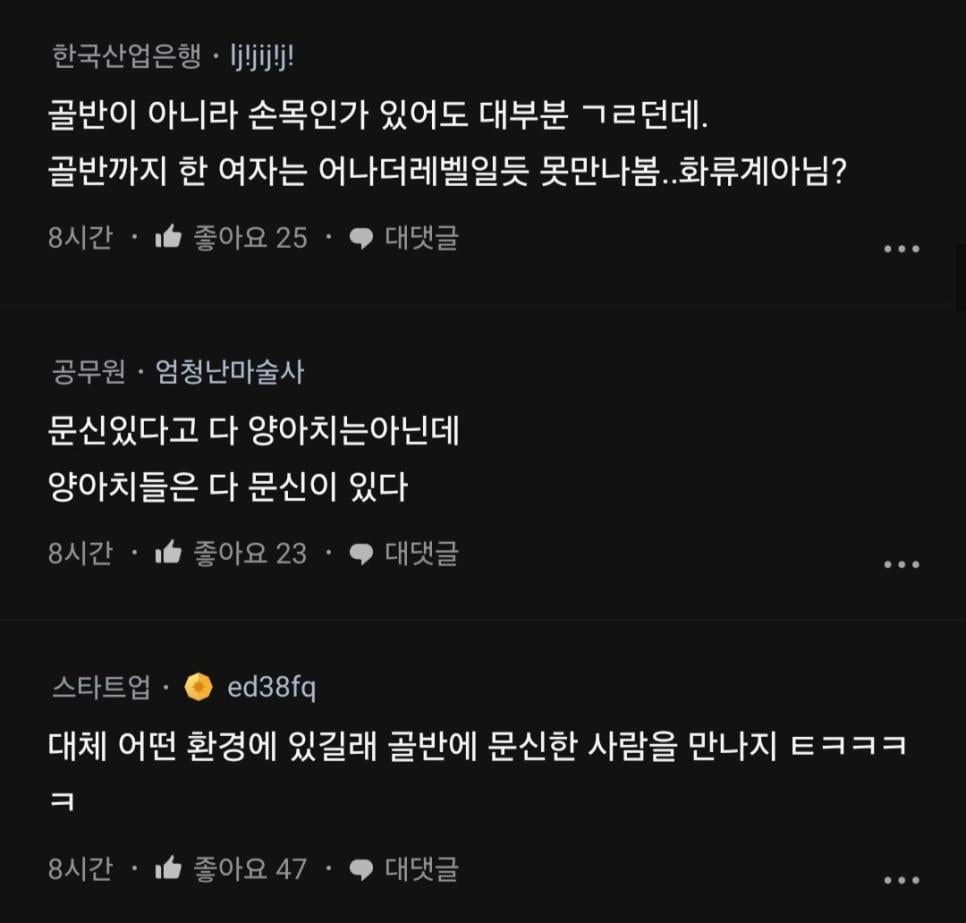Open more options for 엄청난마술사's comment
The height and width of the screenshot is (923, 966).
[901, 564]
